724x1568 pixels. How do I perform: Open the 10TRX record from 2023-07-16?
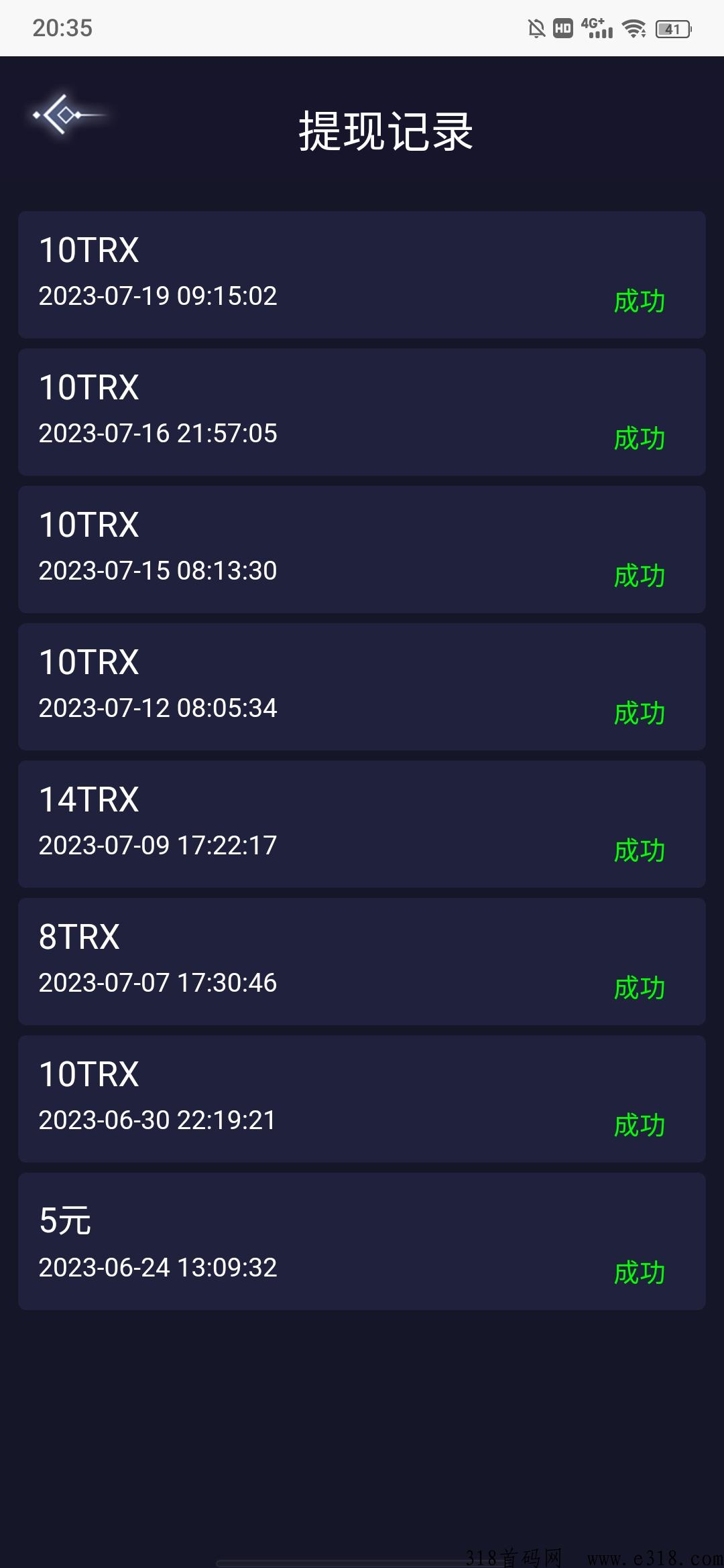pyautogui.click(x=362, y=410)
